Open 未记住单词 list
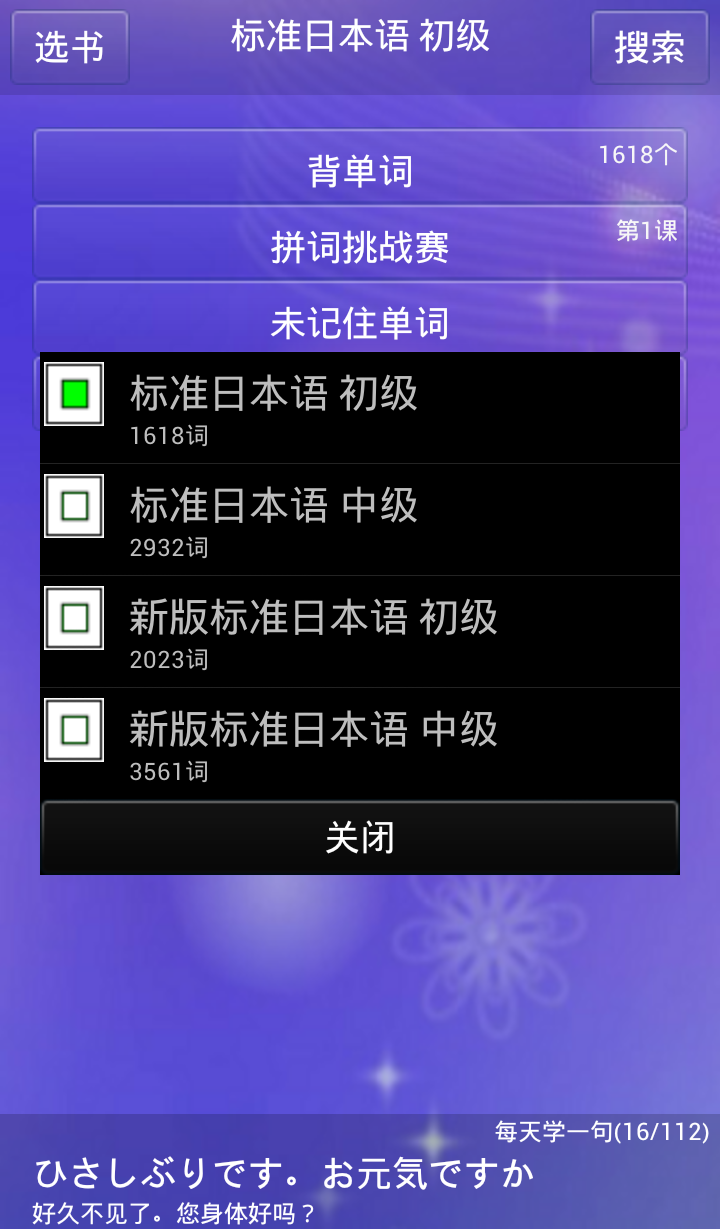The image size is (720, 1229). pyautogui.click(x=360, y=322)
